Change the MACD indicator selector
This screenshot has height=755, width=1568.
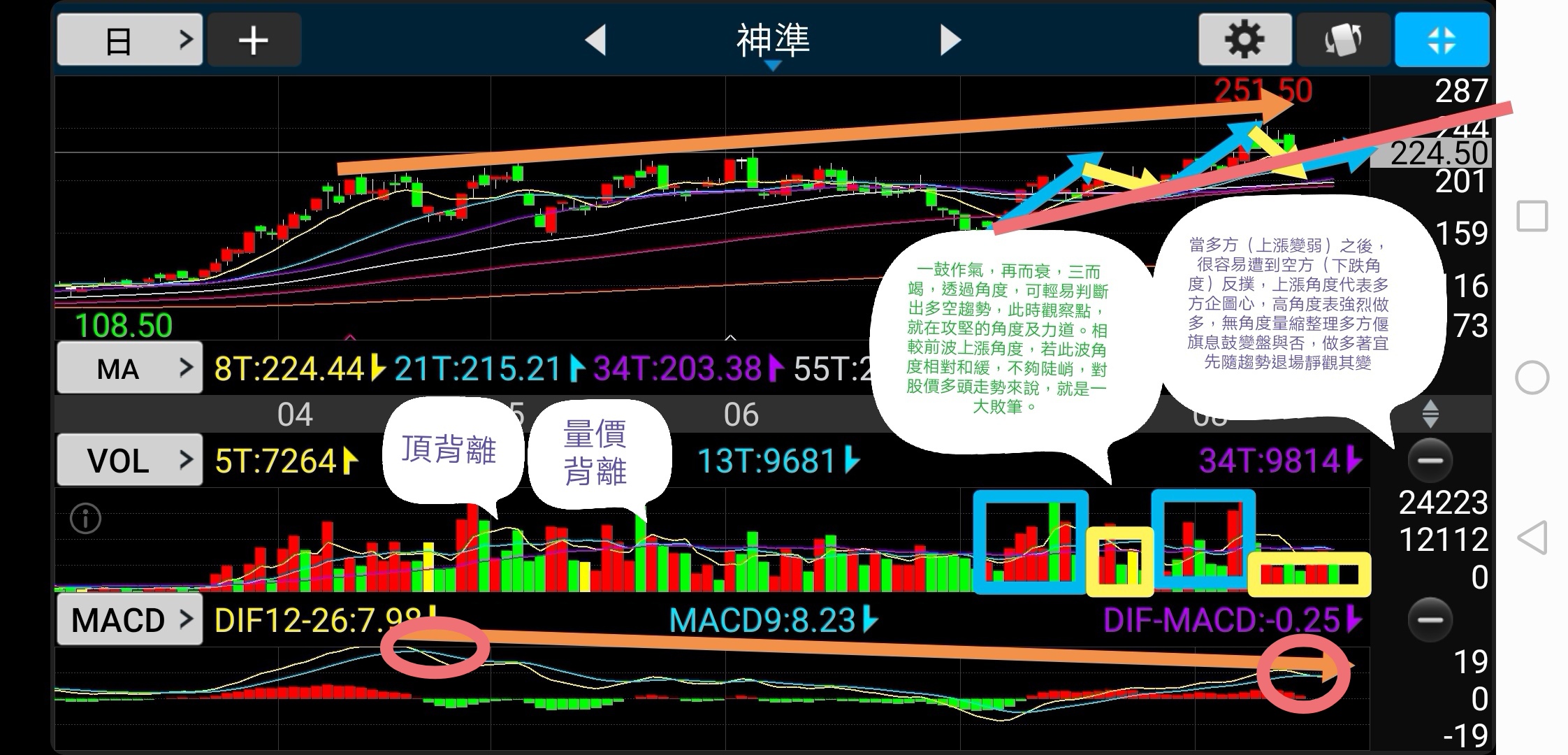coord(130,619)
